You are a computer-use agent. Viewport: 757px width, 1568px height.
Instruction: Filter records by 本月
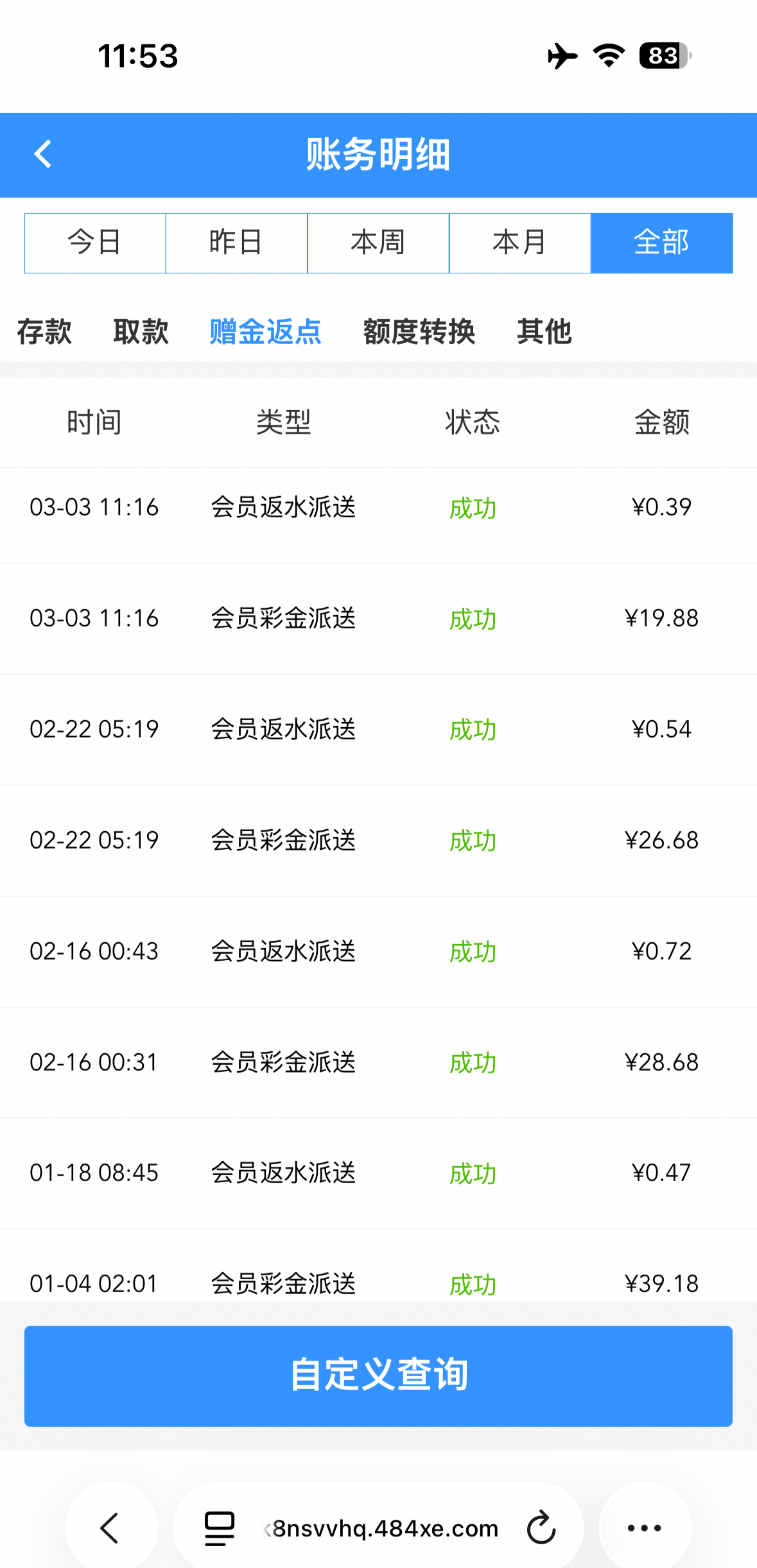[519, 243]
